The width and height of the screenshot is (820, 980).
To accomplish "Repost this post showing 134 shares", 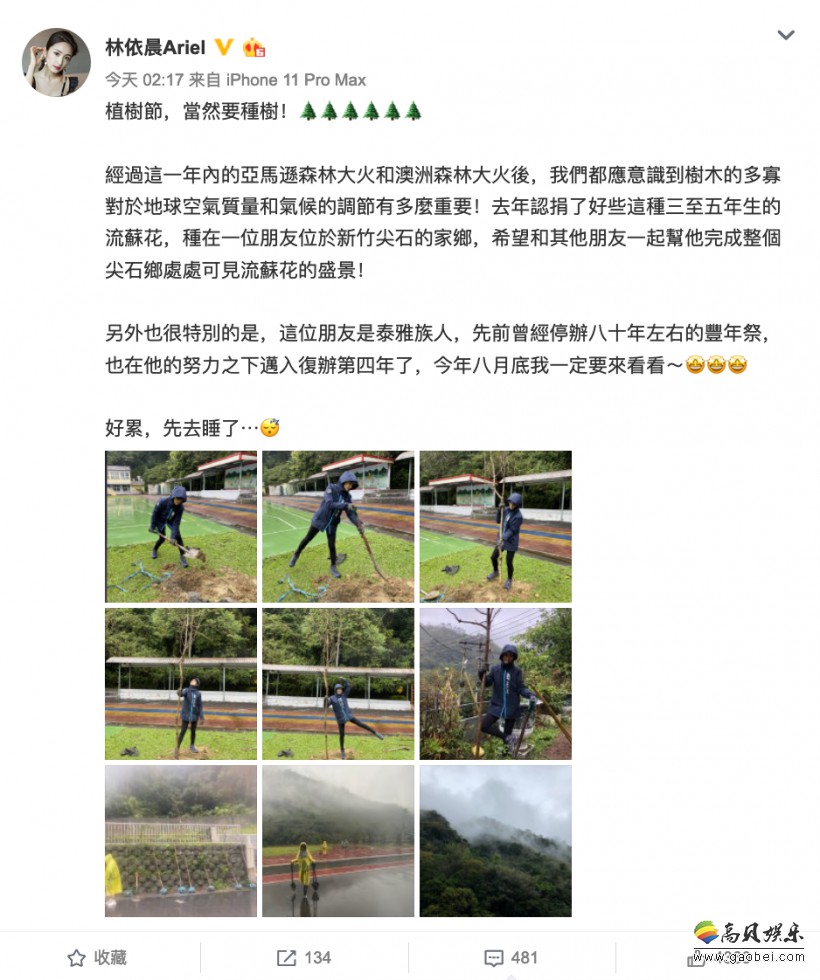I will [303, 957].
